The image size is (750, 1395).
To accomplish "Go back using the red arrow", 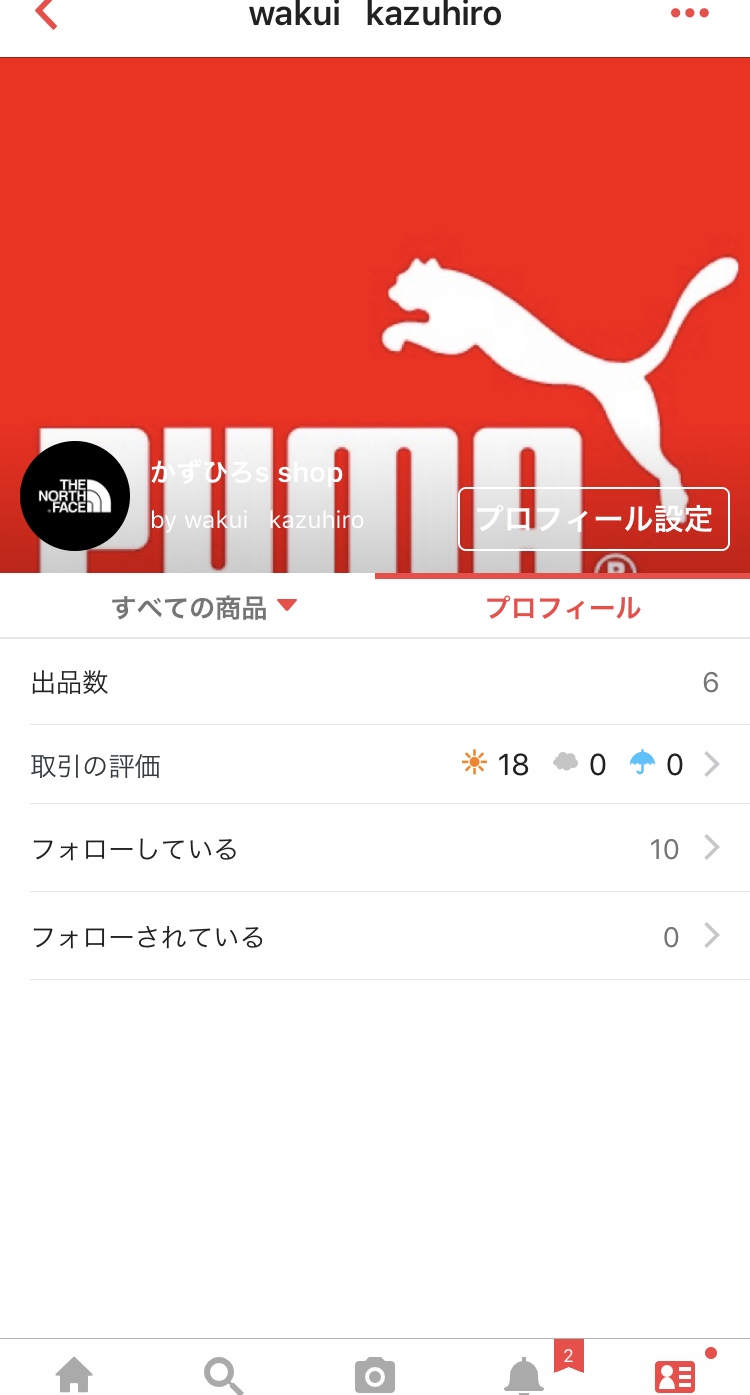I will tap(46, 15).
